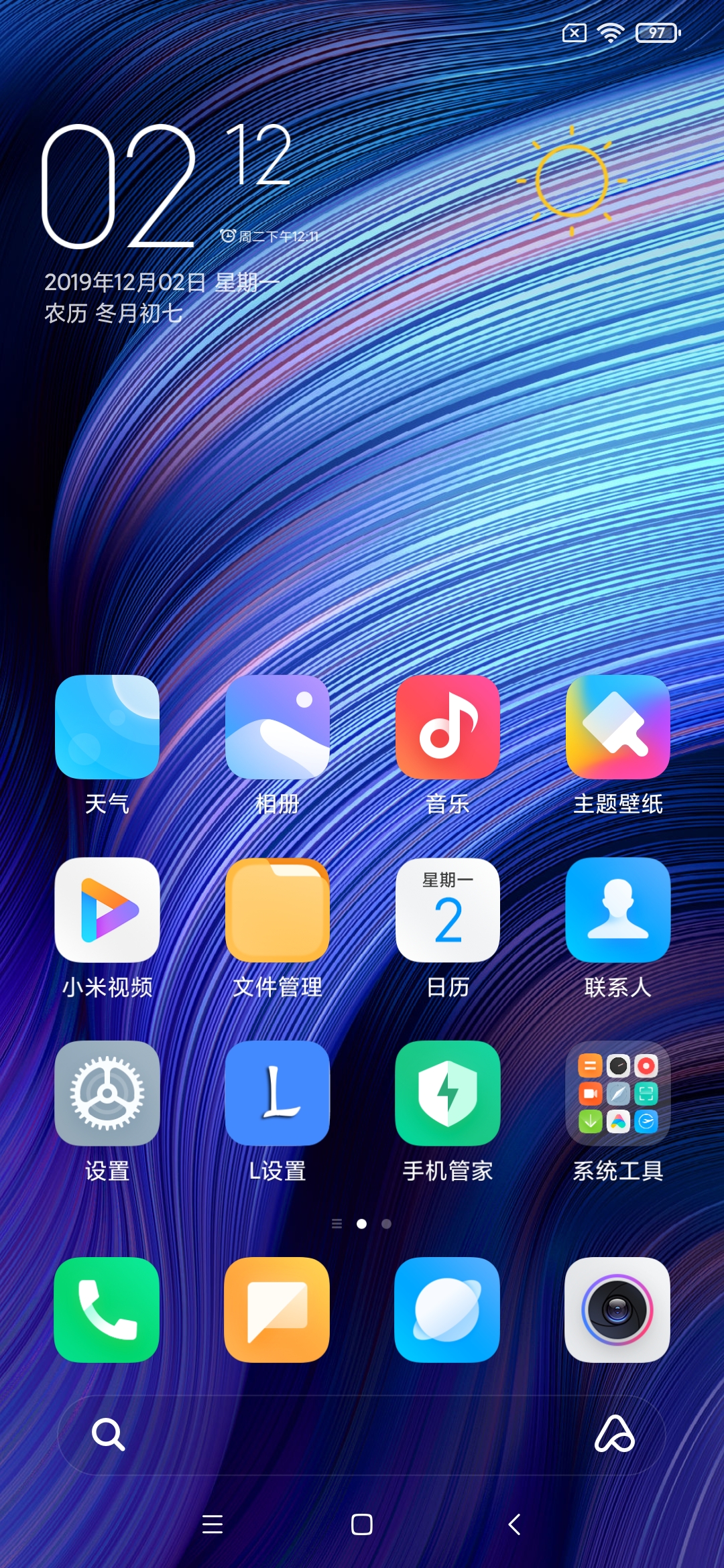The image size is (724, 1568).
Task: Tap the search magnifier in bottom bar
Action: coord(108,1435)
